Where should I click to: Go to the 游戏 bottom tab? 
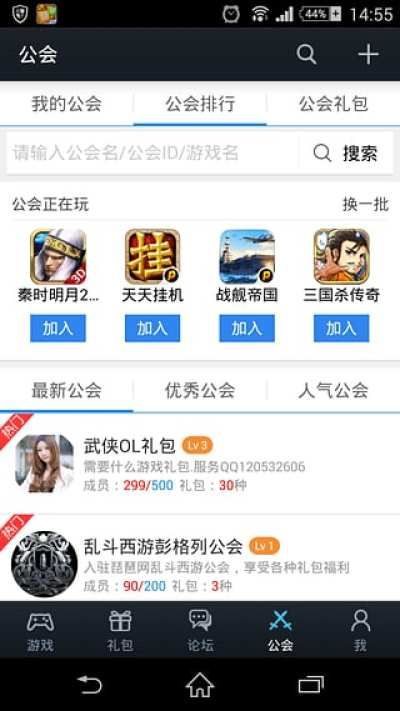40,630
